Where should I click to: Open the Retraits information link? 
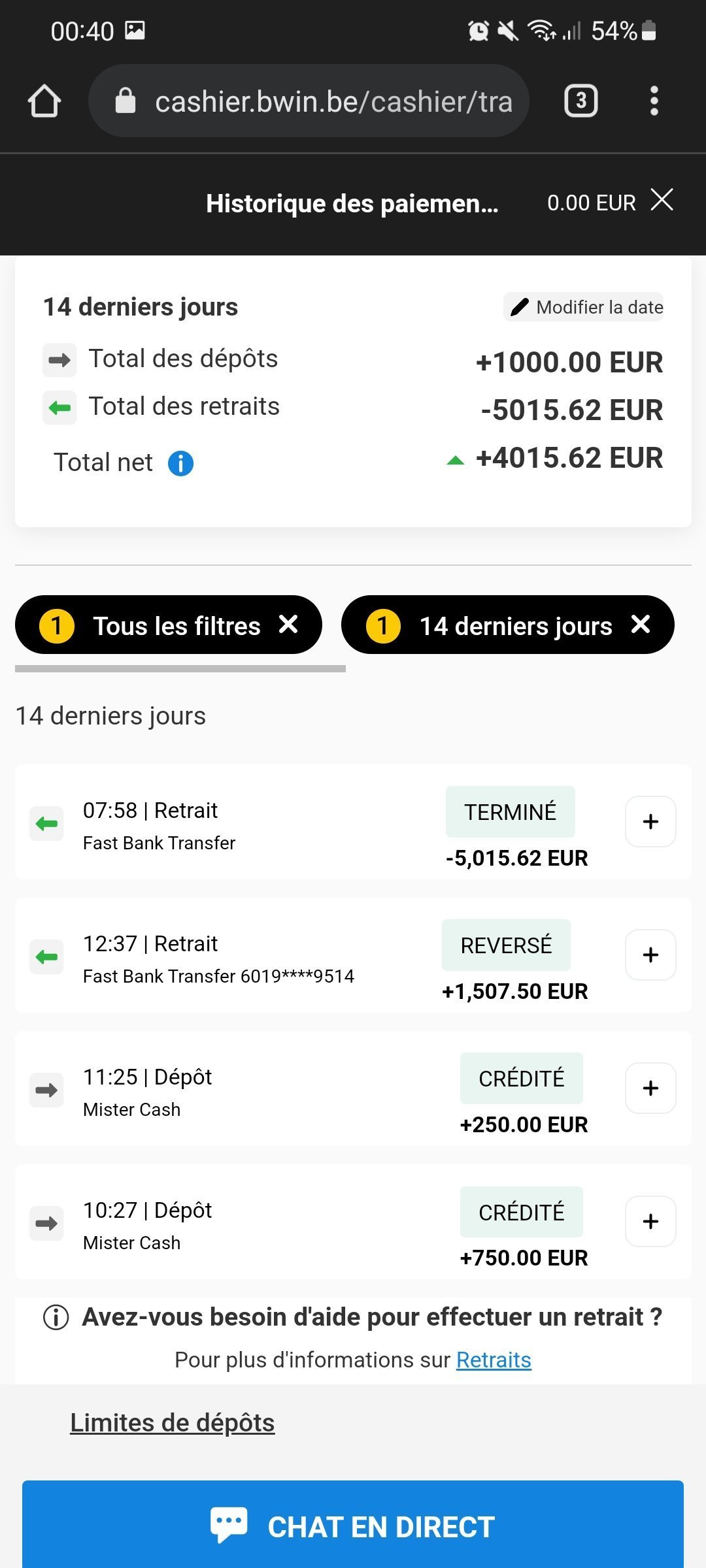494,1360
